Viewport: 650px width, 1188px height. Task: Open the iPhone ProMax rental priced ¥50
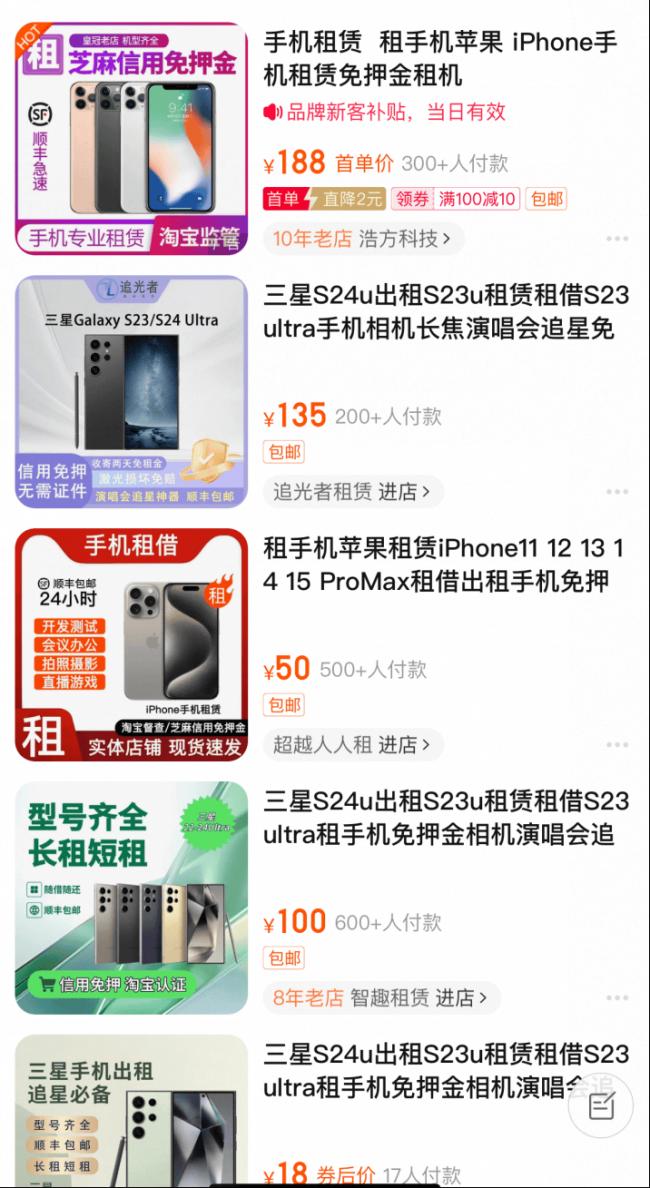(x=440, y=565)
